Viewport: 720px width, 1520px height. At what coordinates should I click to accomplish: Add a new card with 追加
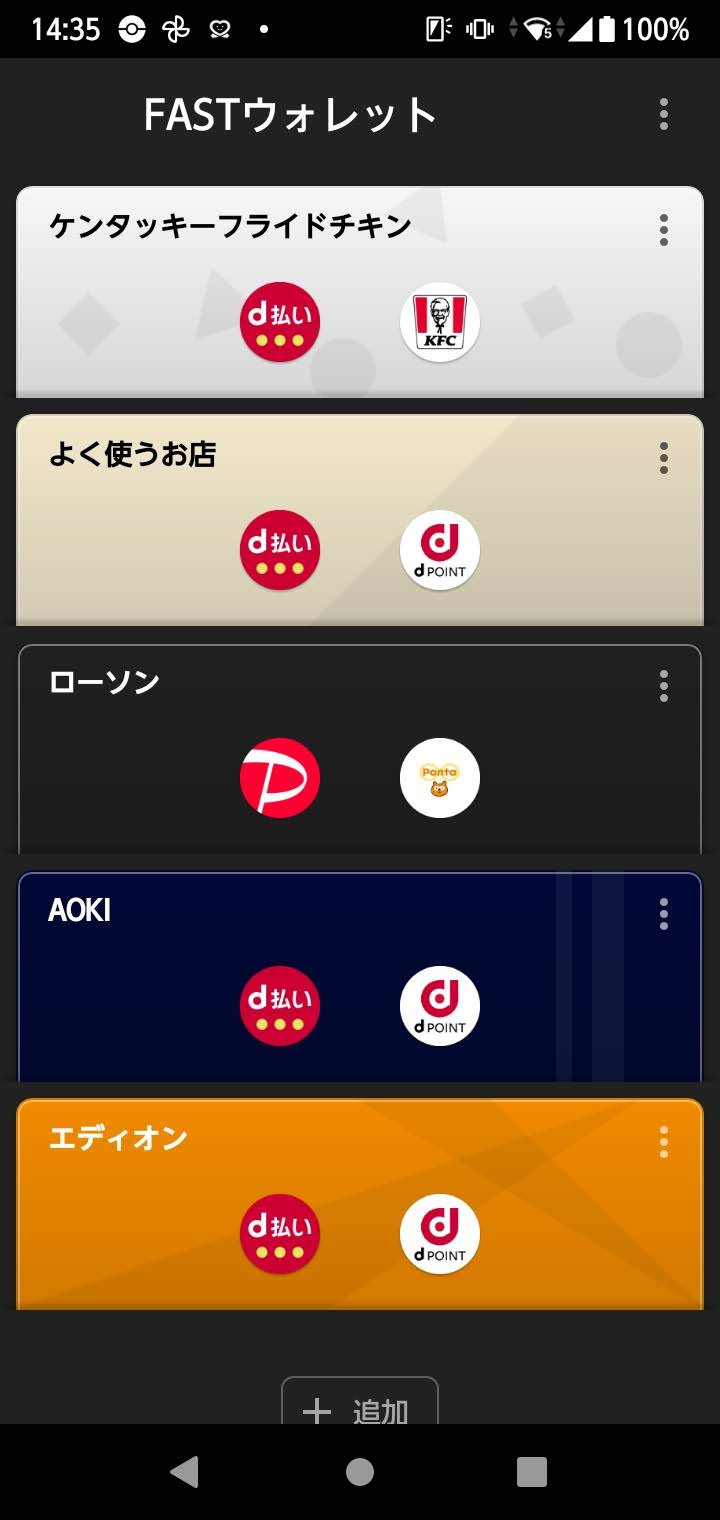click(x=360, y=1401)
